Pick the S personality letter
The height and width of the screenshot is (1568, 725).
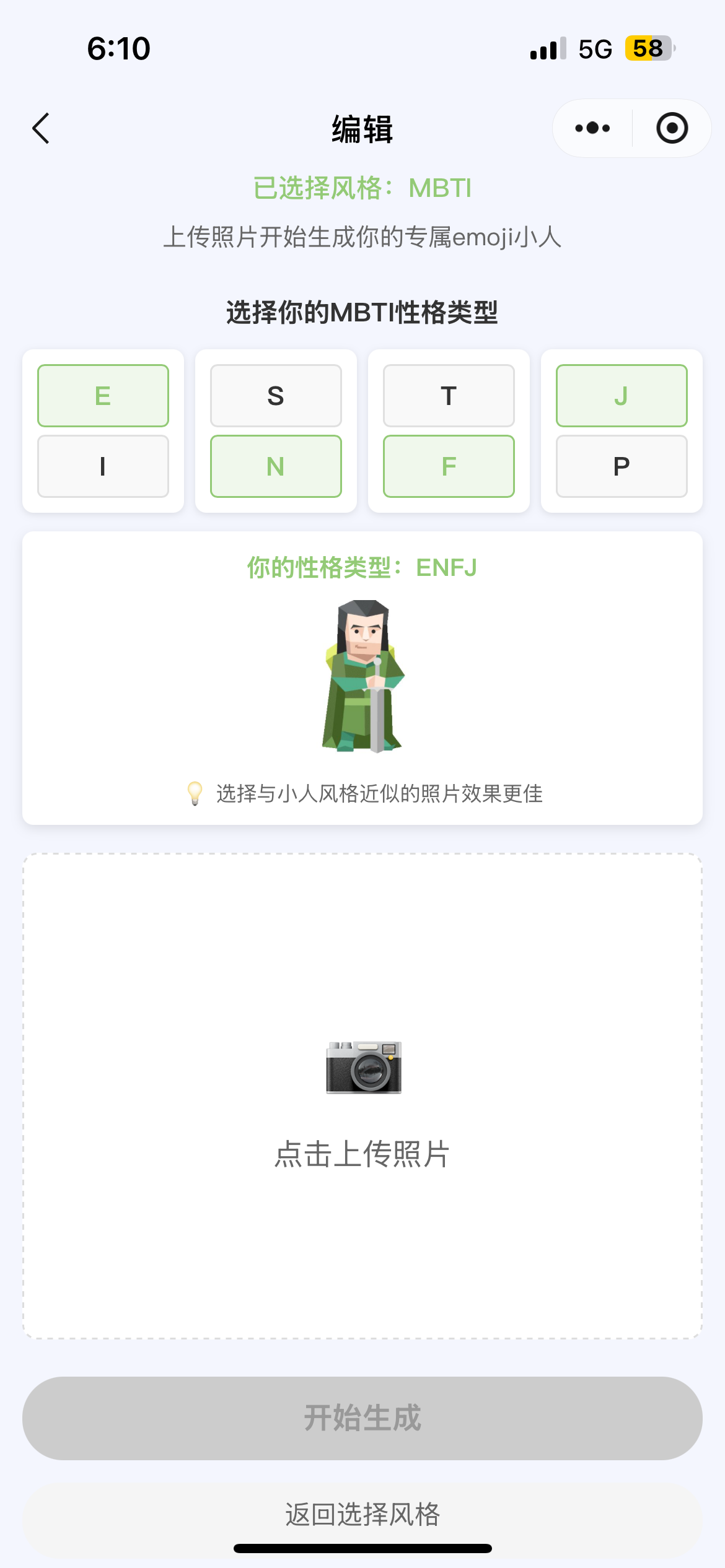pyautogui.click(x=276, y=396)
